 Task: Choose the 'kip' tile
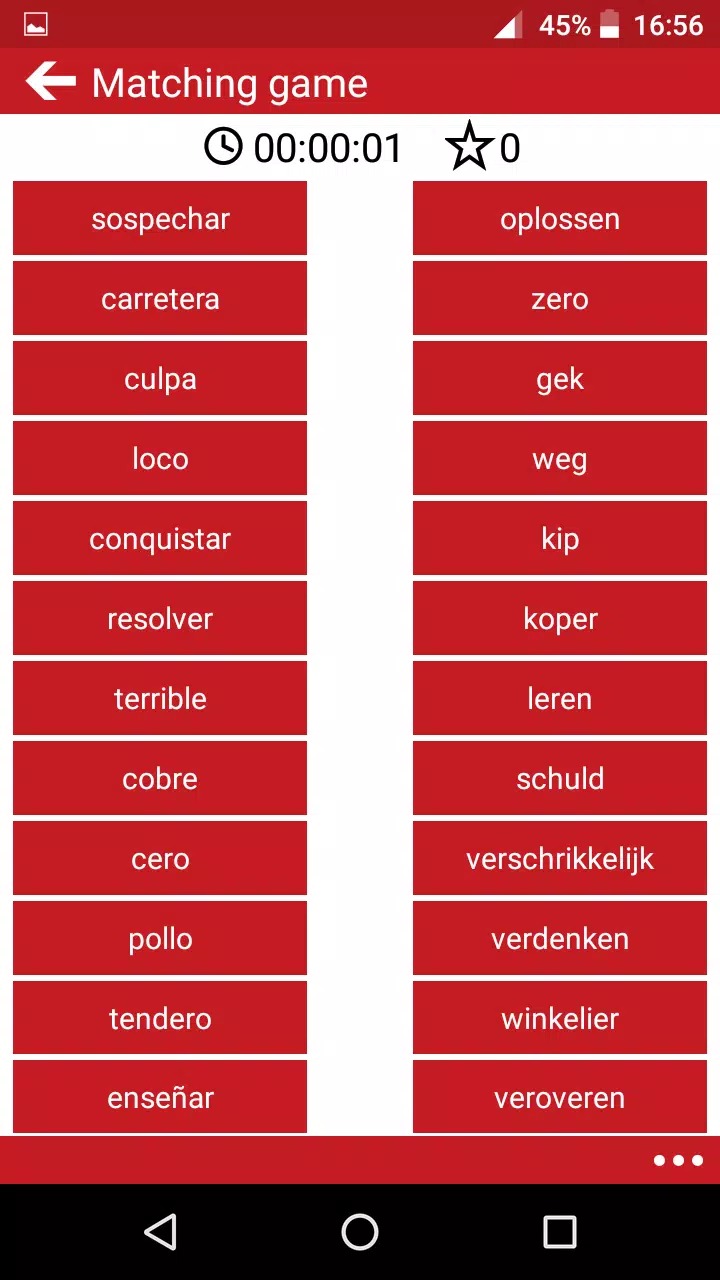tap(560, 539)
